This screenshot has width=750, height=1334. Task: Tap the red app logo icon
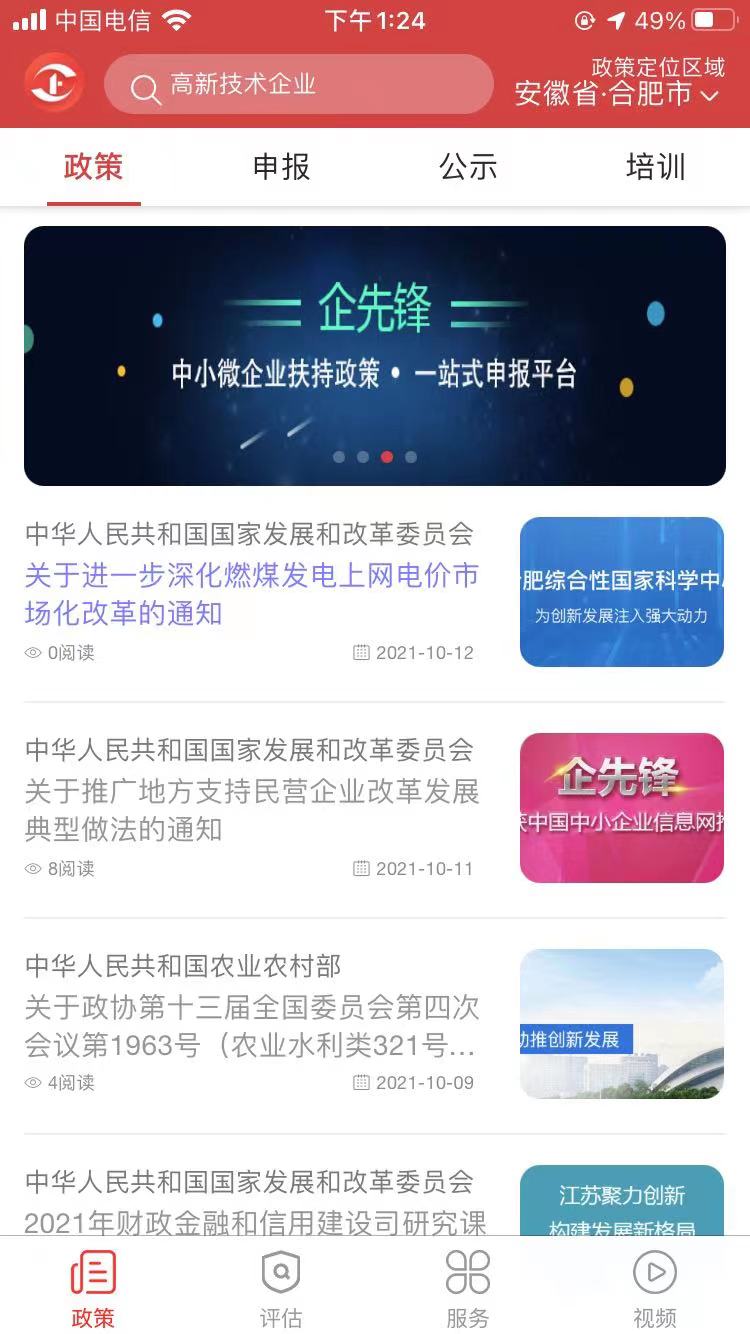54,83
